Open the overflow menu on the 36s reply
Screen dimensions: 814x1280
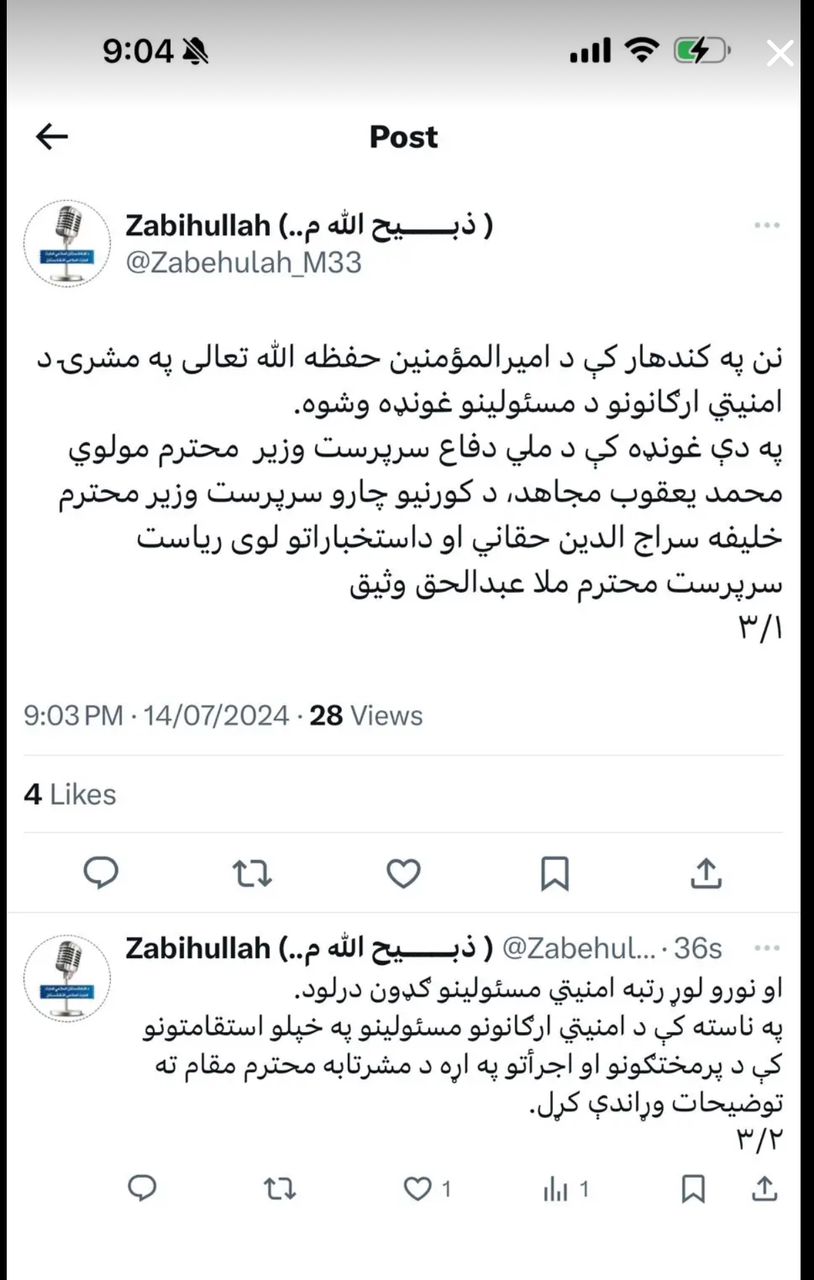(x=767, y=948)
